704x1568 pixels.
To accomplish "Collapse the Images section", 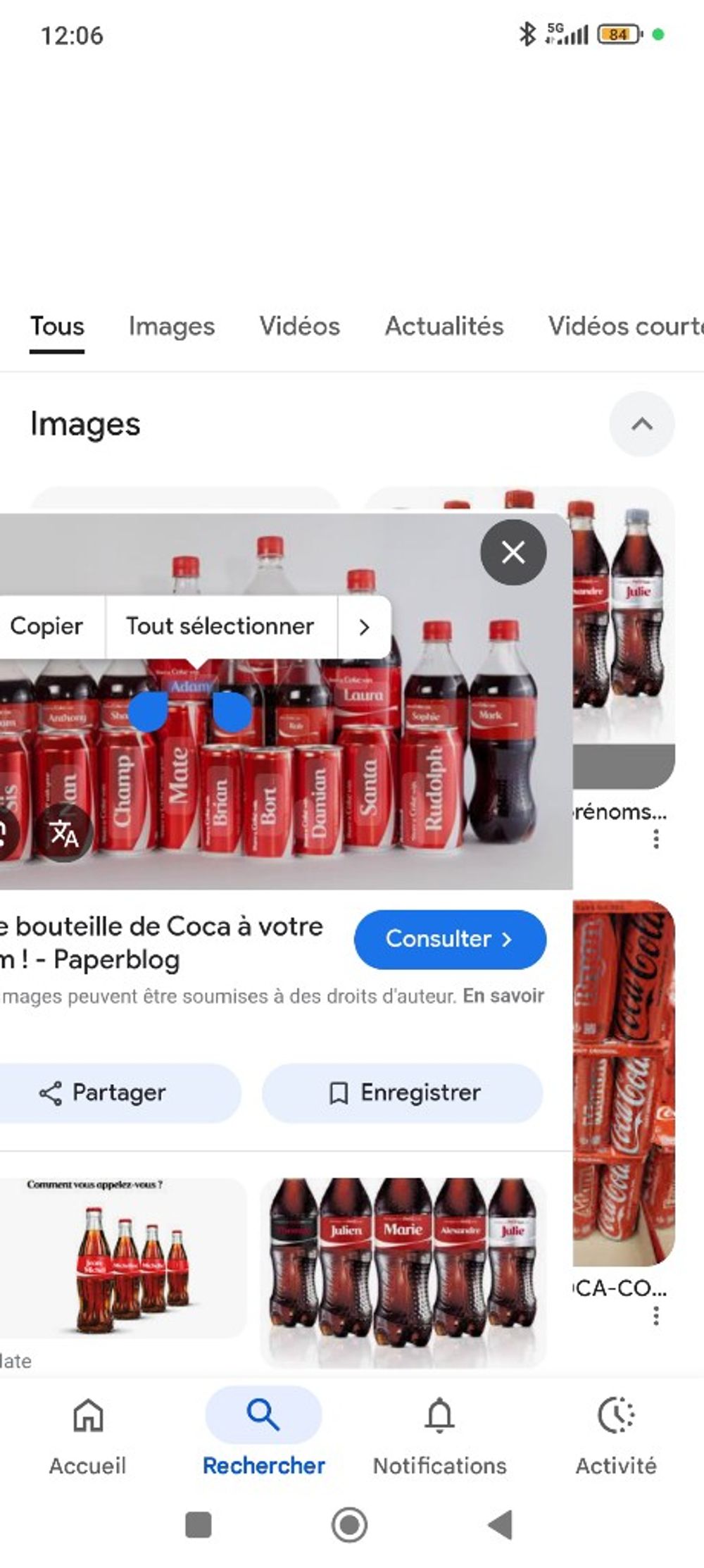I will coord(641,424).
